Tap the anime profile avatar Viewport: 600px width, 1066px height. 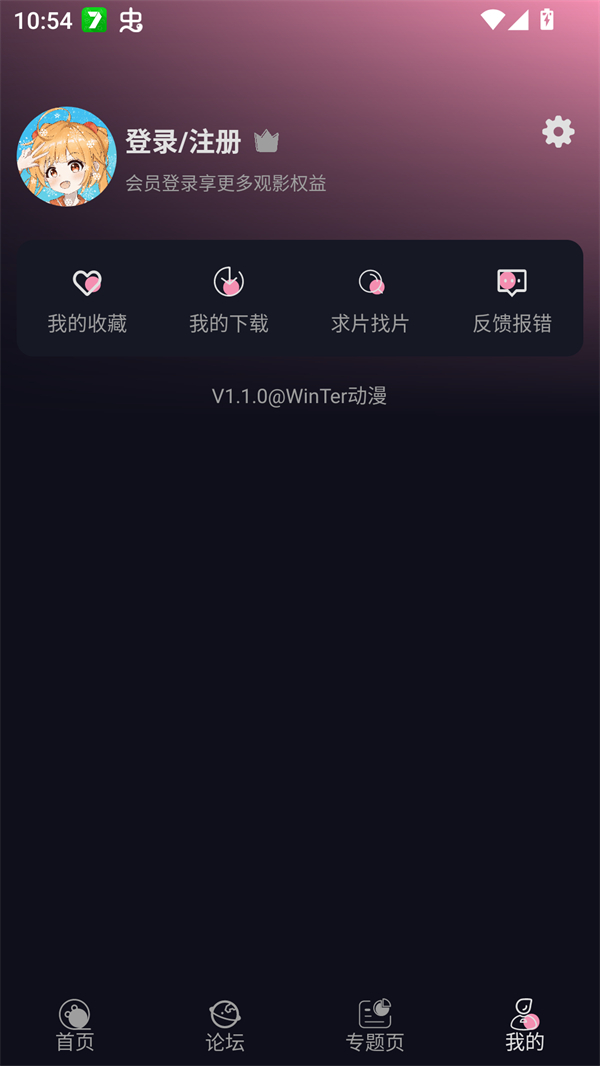coord(67,157)
